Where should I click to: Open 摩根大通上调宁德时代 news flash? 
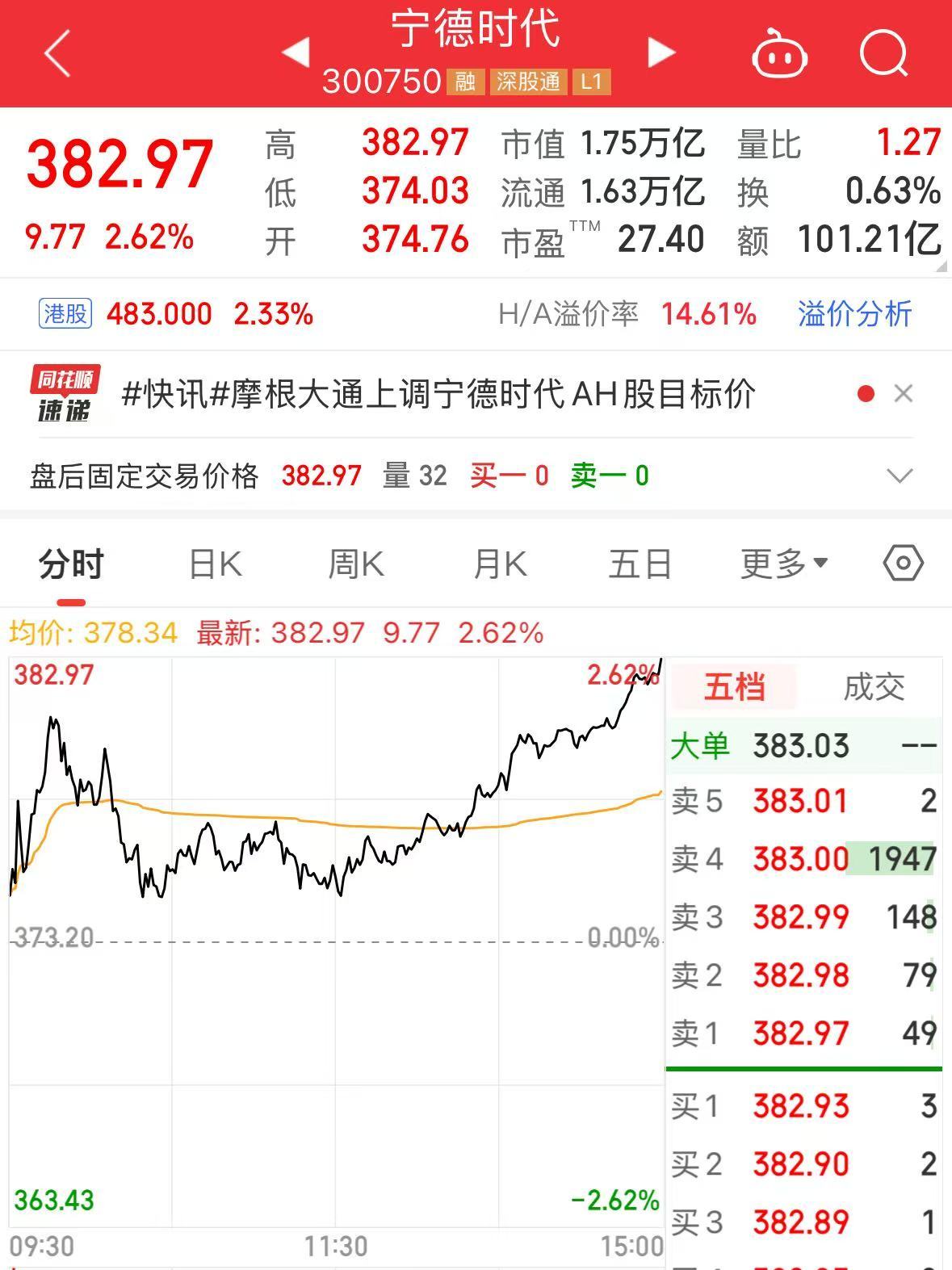[438, 394]
